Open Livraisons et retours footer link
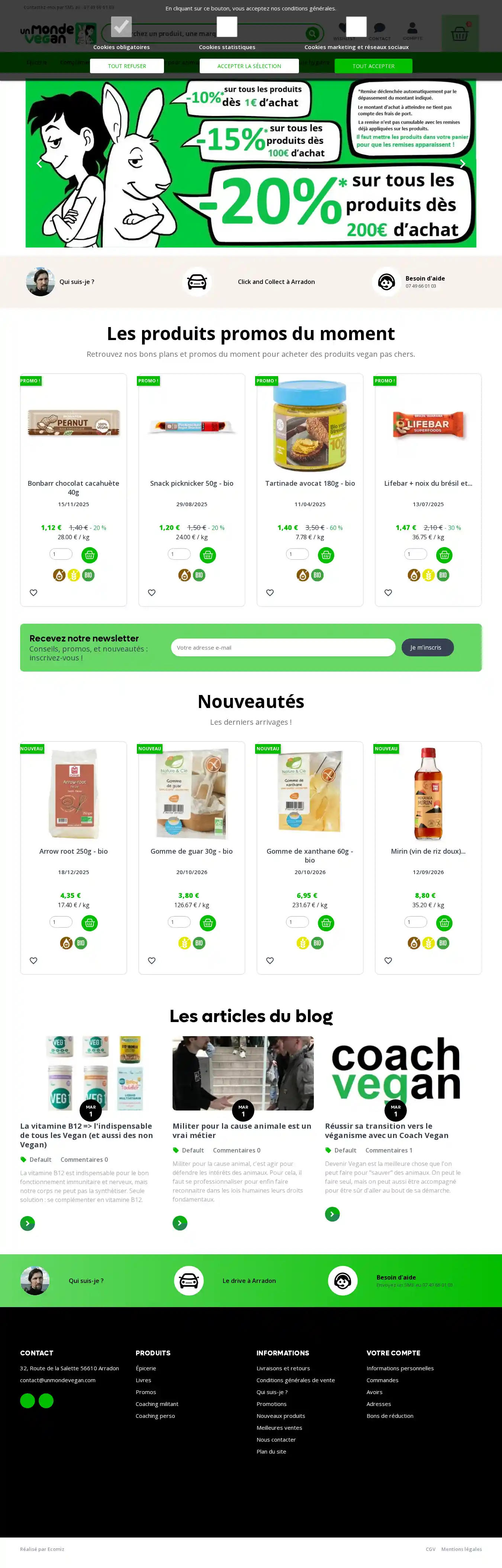Screen dimensions: 502x1568 tap(283, 1368)
